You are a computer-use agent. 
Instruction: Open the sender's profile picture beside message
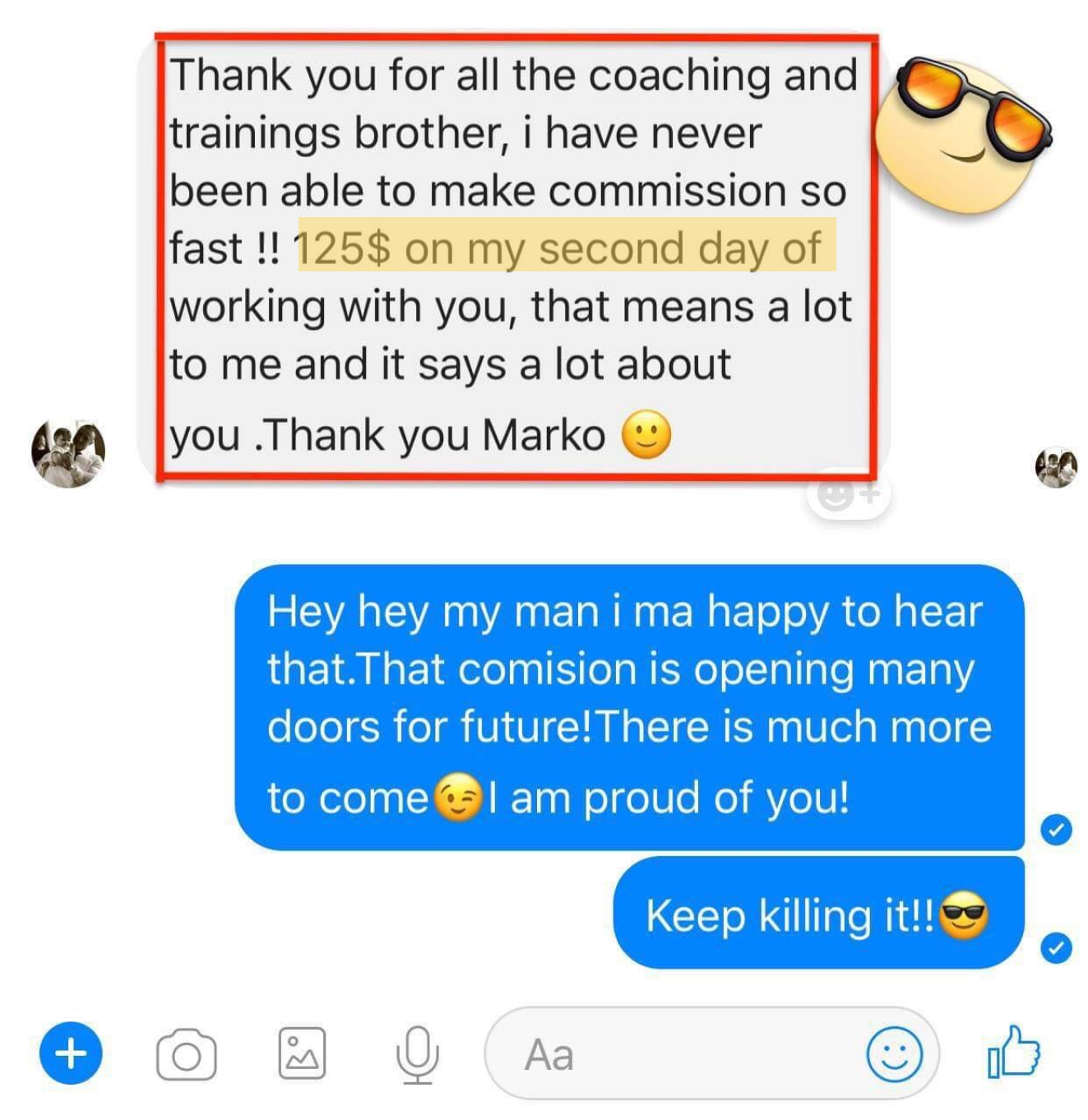coord(68,452)
